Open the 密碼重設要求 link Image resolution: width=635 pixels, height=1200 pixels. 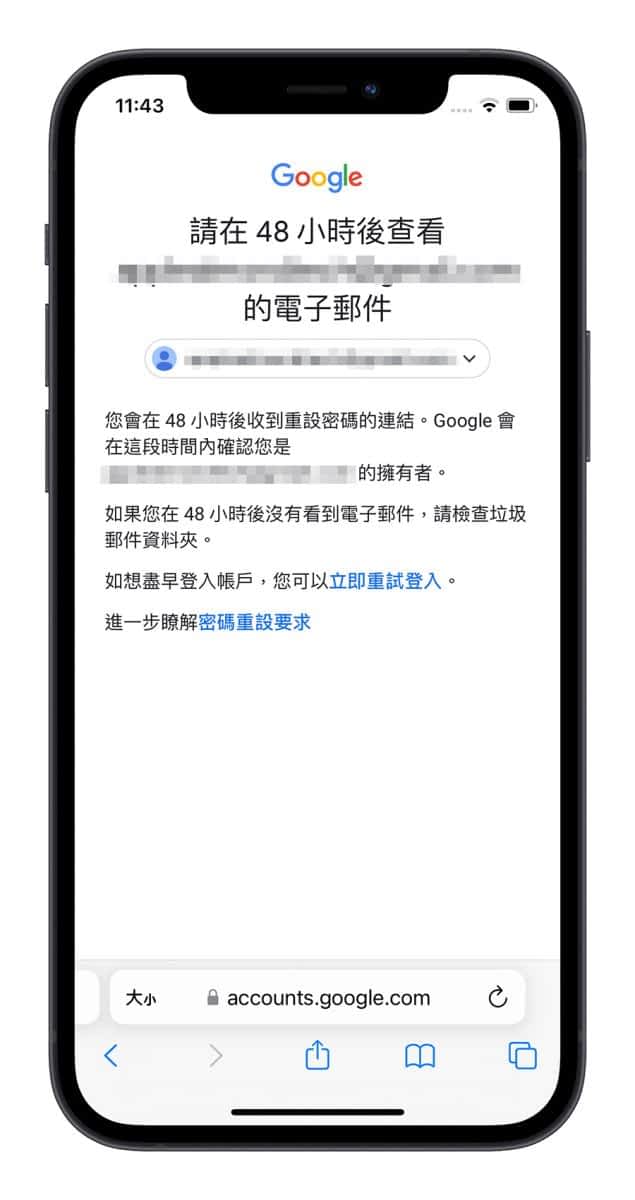[x=255, y=622]
